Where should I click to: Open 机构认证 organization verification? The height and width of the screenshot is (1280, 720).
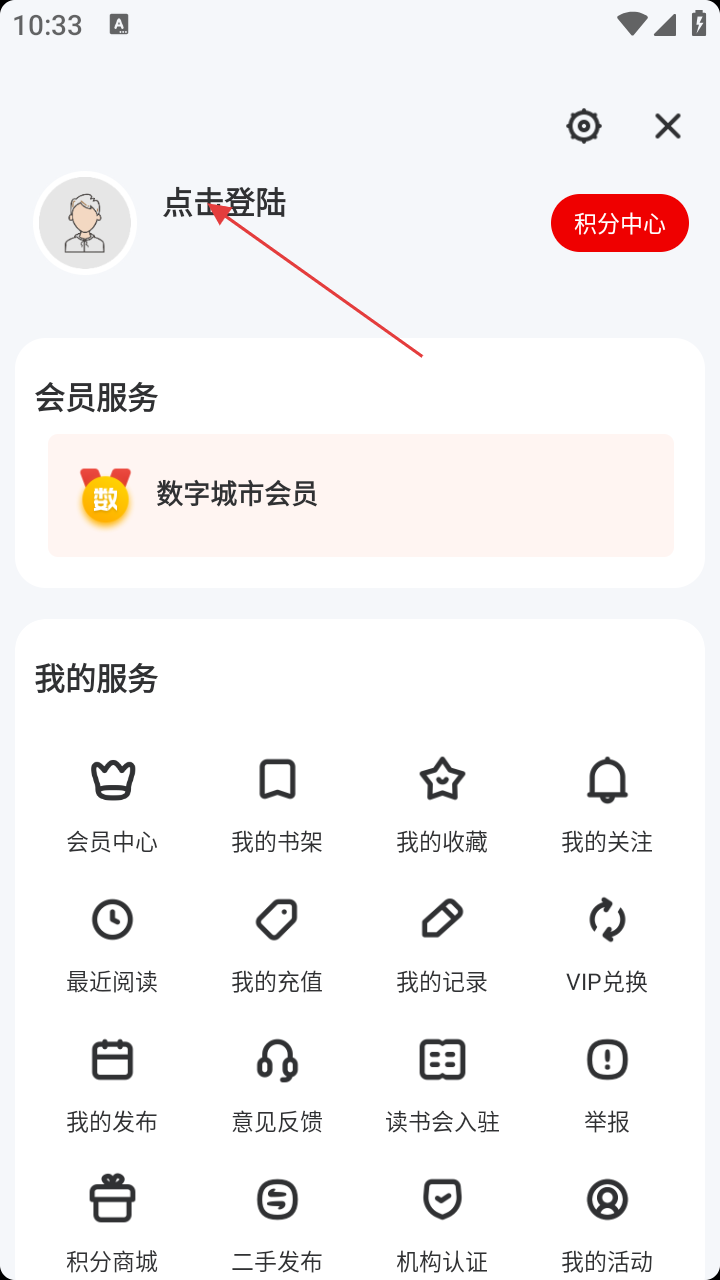pyautogui.click(x=442, y=1223)
